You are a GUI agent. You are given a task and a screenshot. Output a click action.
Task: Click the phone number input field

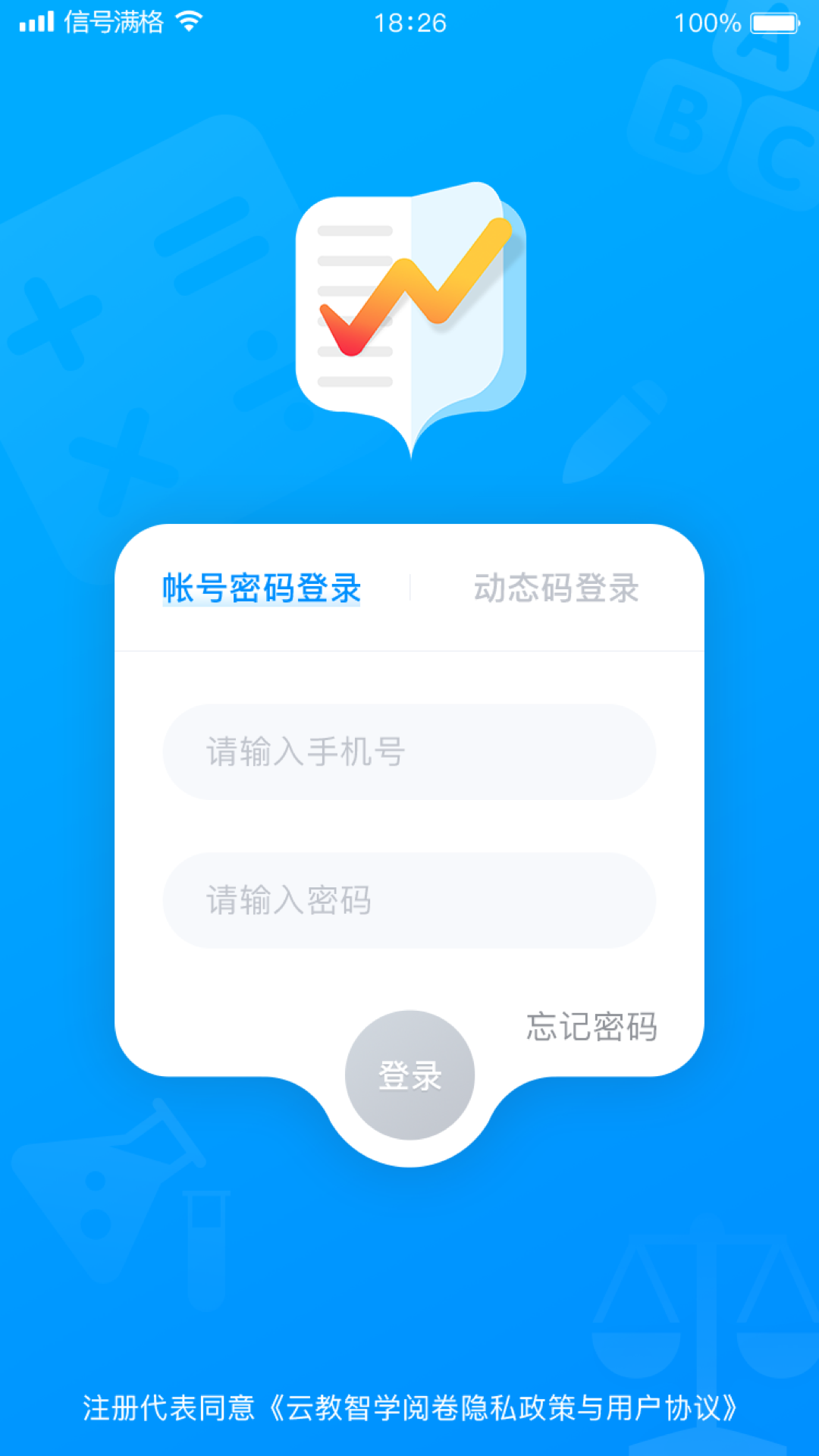coord(409,752)
